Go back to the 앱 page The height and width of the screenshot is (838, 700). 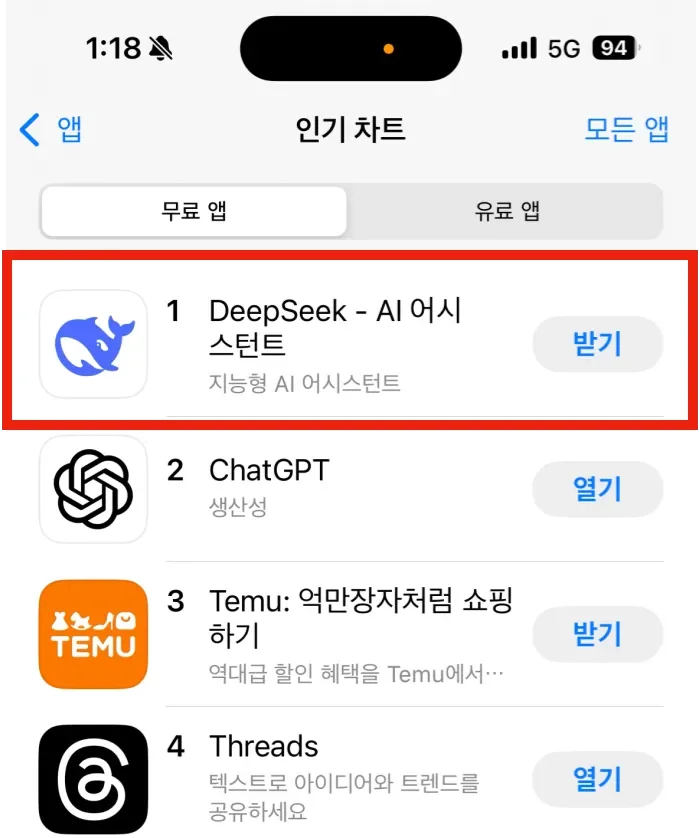50,129
